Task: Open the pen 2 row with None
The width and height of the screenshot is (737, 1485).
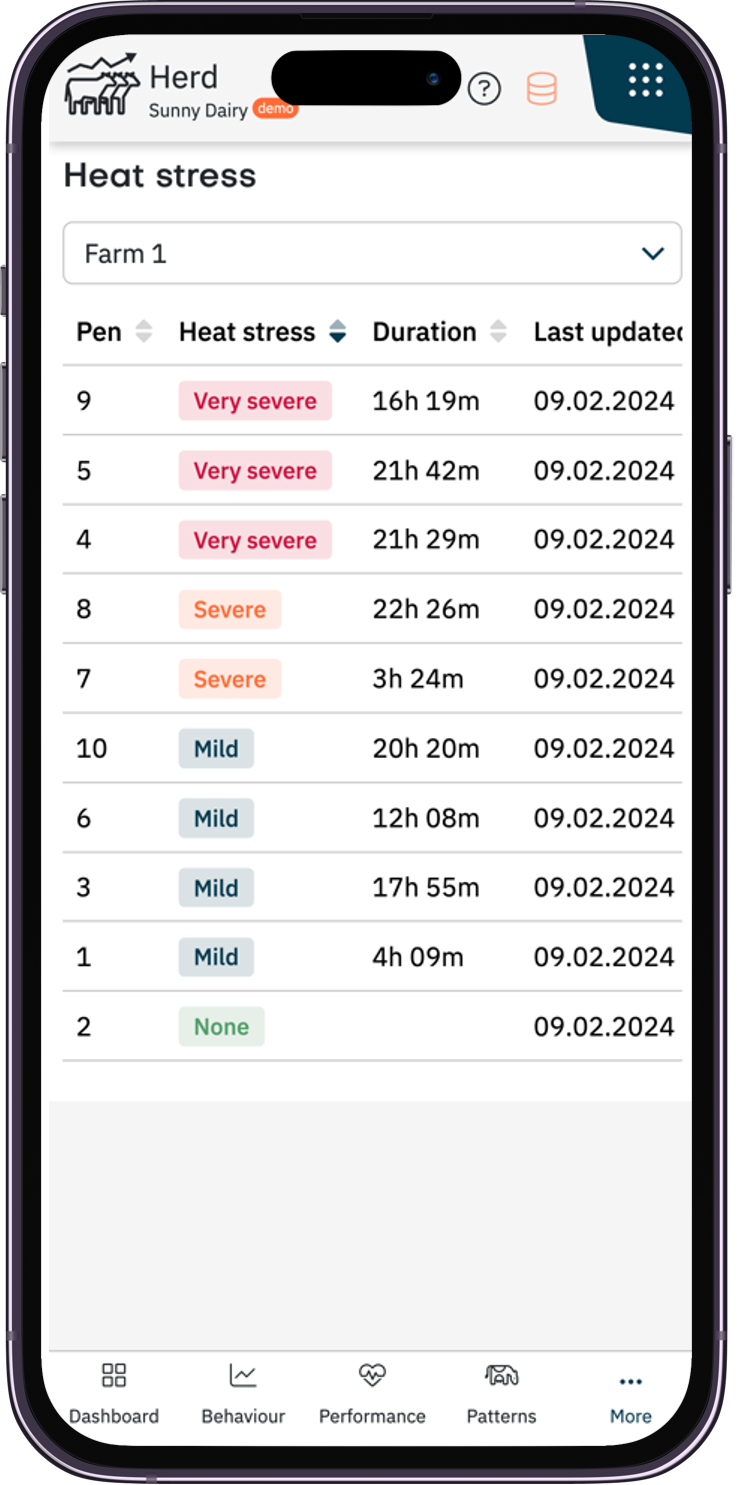Action: coord(372,1027)
